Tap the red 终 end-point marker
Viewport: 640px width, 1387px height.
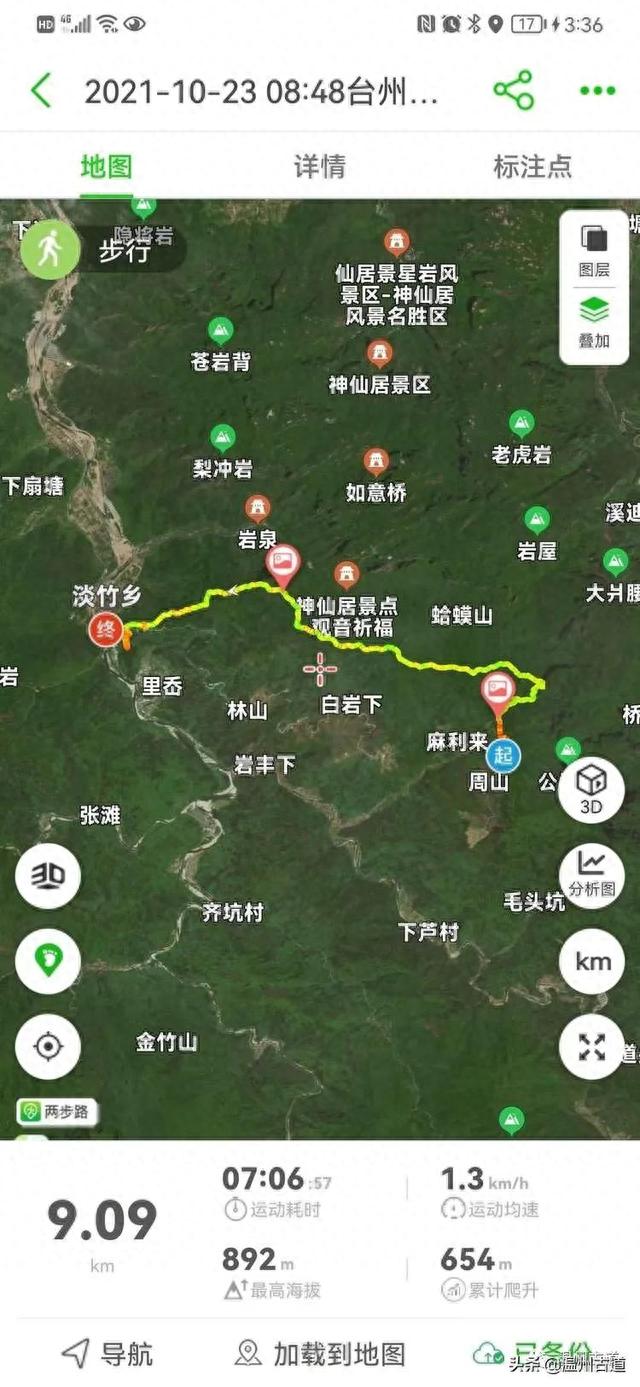(106, 630)
